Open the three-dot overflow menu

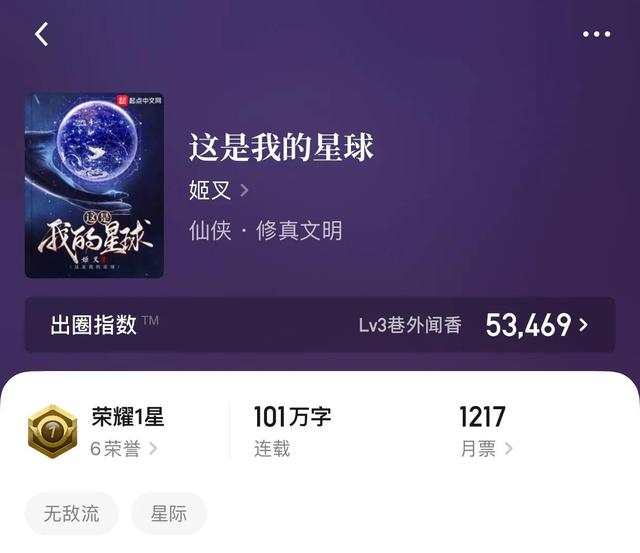596,34
